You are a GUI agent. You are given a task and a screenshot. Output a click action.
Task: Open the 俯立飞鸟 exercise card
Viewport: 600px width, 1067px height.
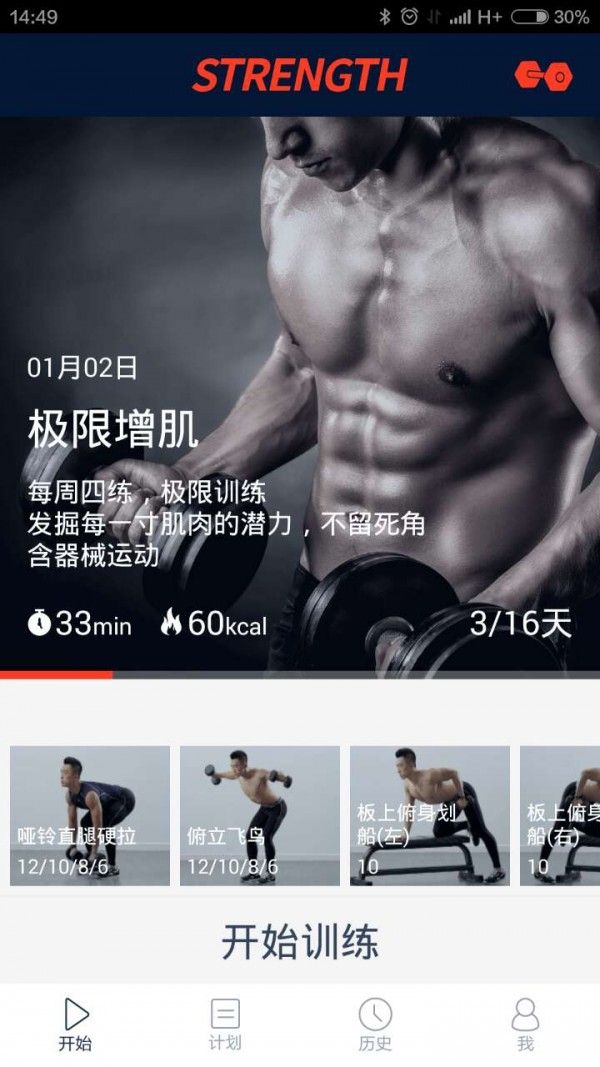pos(260,816)
